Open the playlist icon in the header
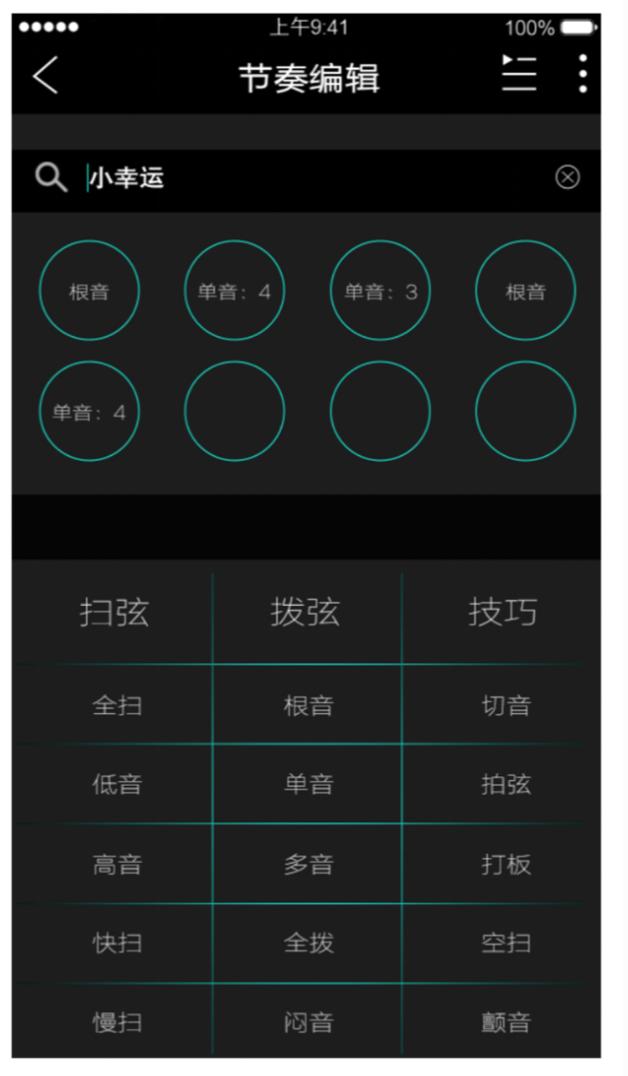Viewport: 628px width, 1076px height. tap(519, 73)
